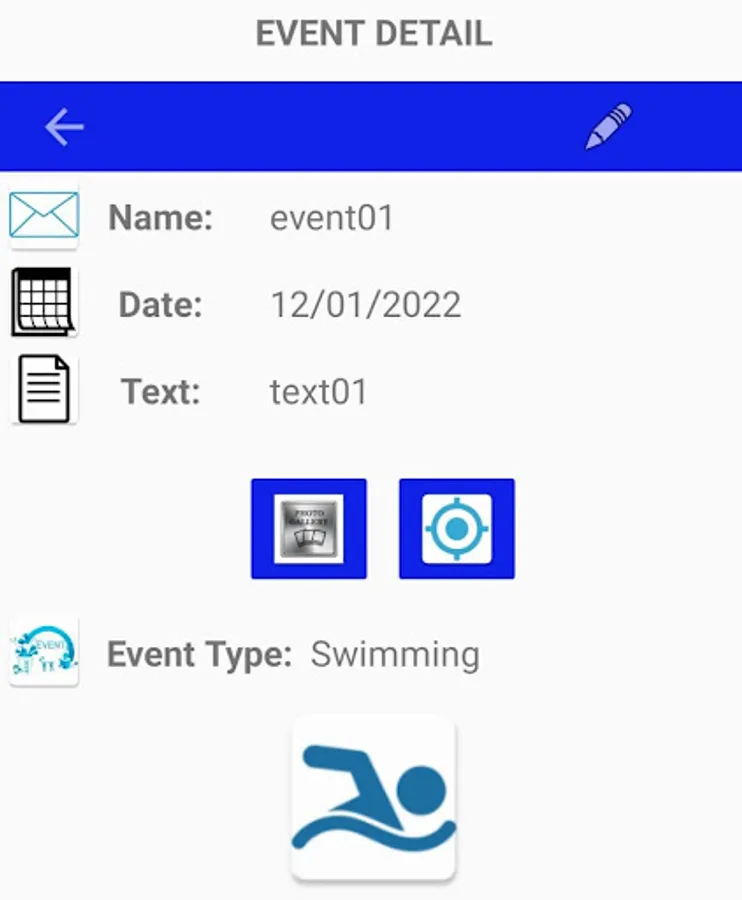The image size is (742, 900).
Task: Click the Name field label
Action: click(x=160, y=218)
